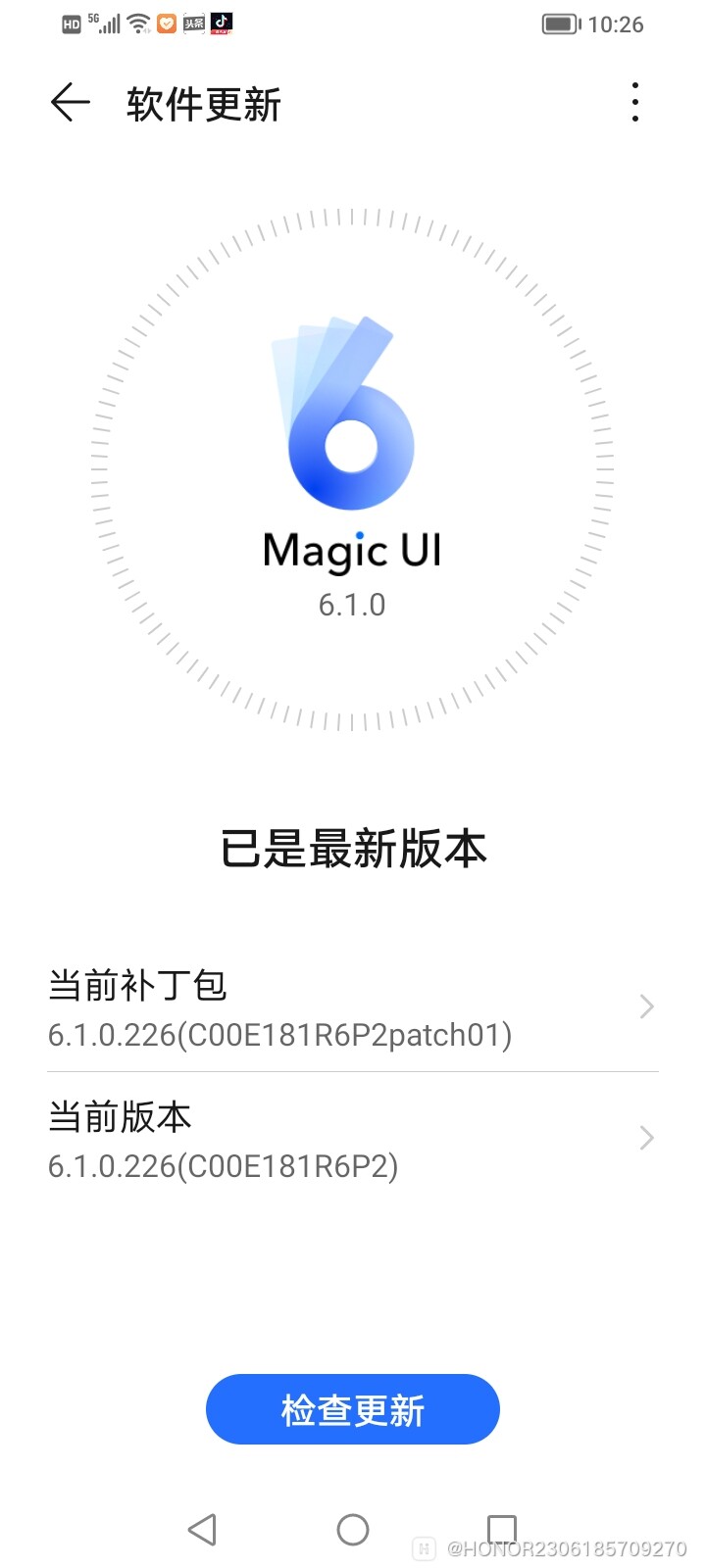Open the recent apps square button
Viewport: 706px width, 1568px height.
501,1528
